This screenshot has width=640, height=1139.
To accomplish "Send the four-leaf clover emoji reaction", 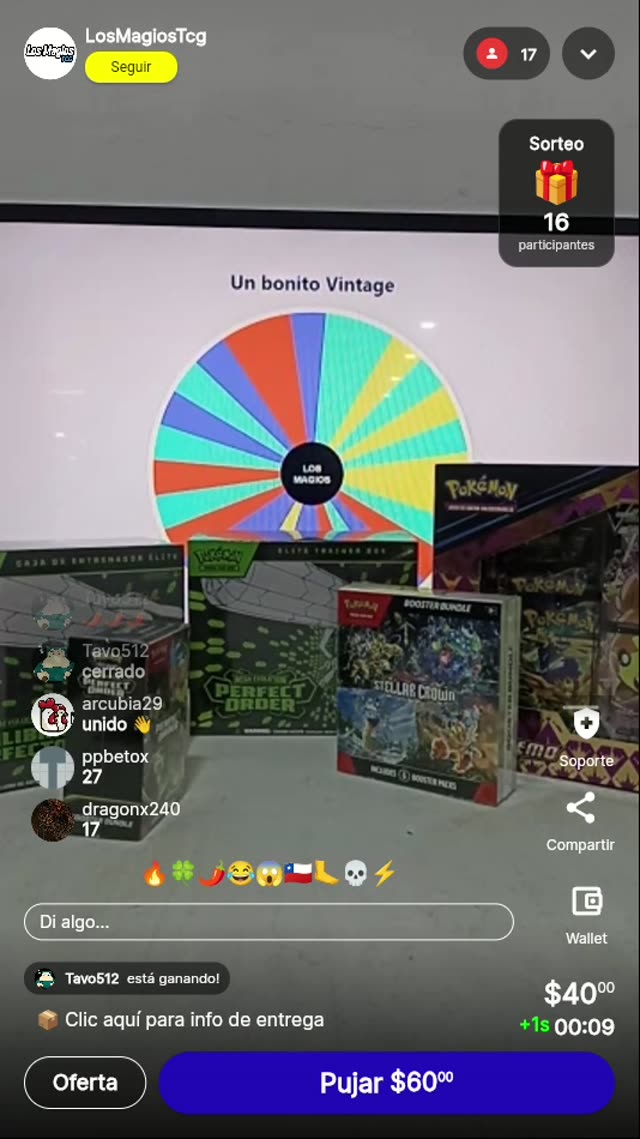I will 182,874.
